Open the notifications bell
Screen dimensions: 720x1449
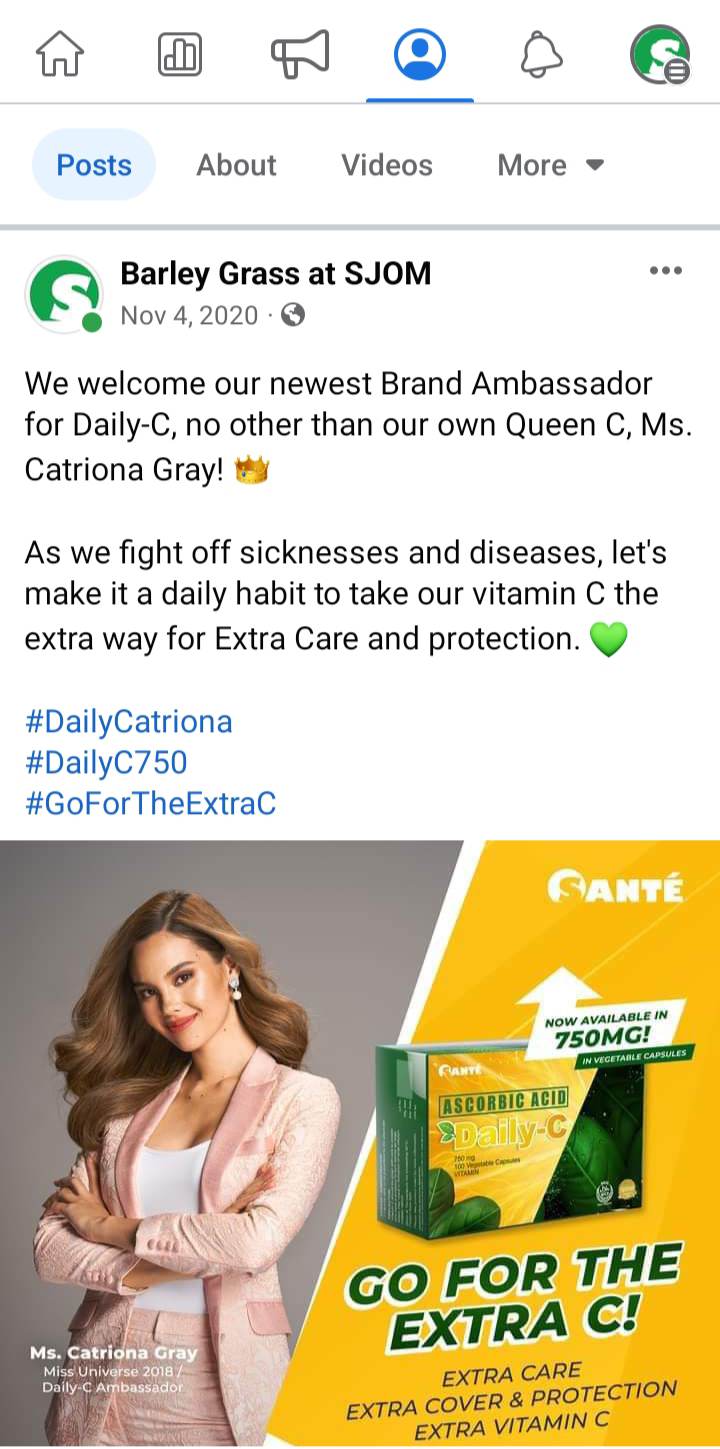541,54
